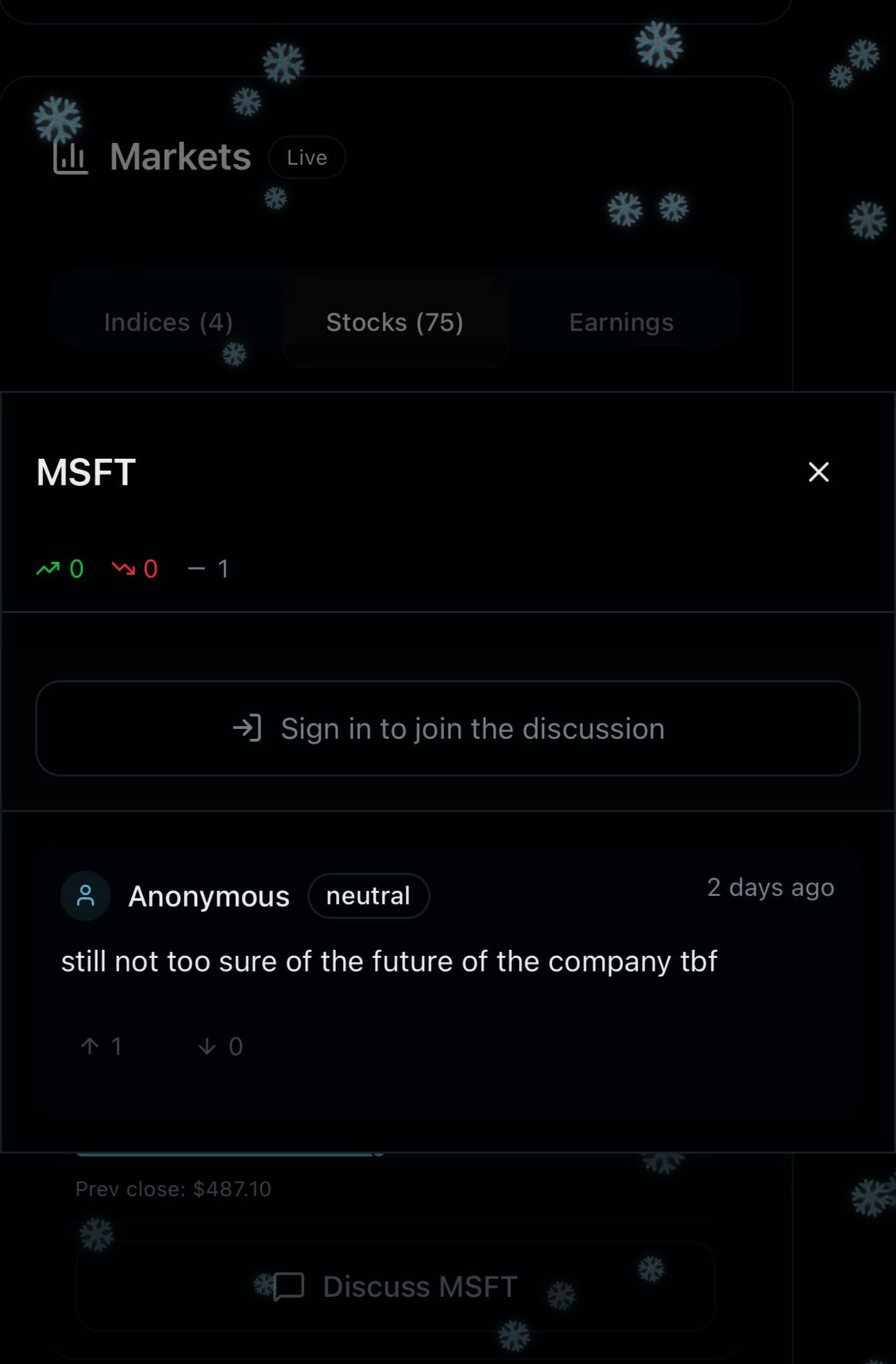
Task: Upvote the Anonymous neutral comment
Action: (x=101, y=1046)
